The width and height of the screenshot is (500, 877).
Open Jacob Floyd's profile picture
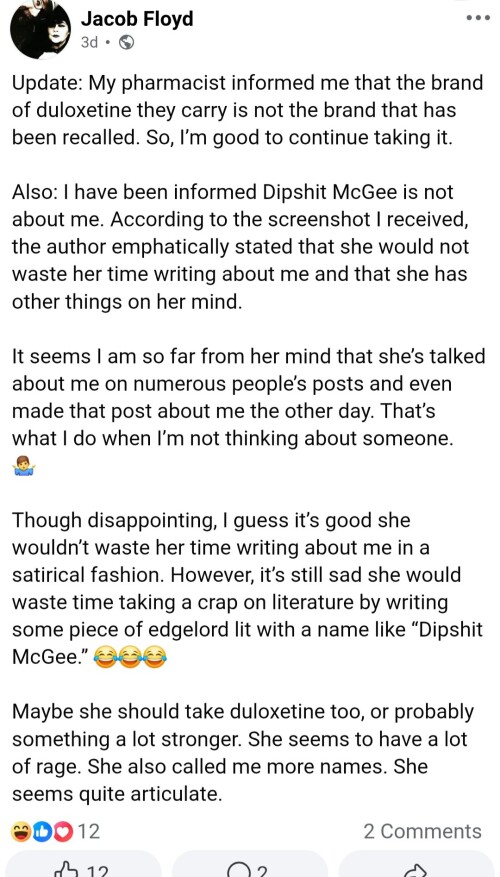point(40,28)
